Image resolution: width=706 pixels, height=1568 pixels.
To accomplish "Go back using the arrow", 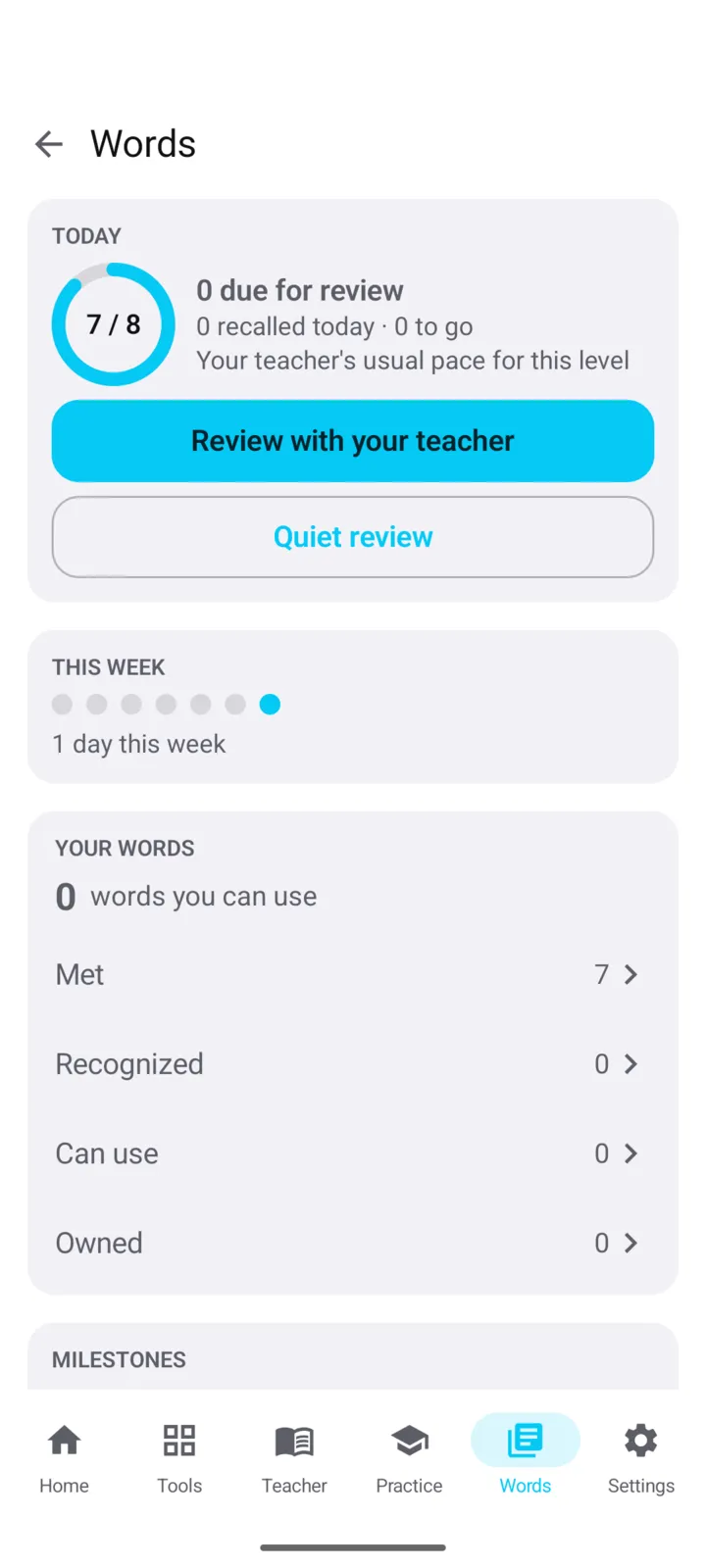I will (x=49, y=144).
